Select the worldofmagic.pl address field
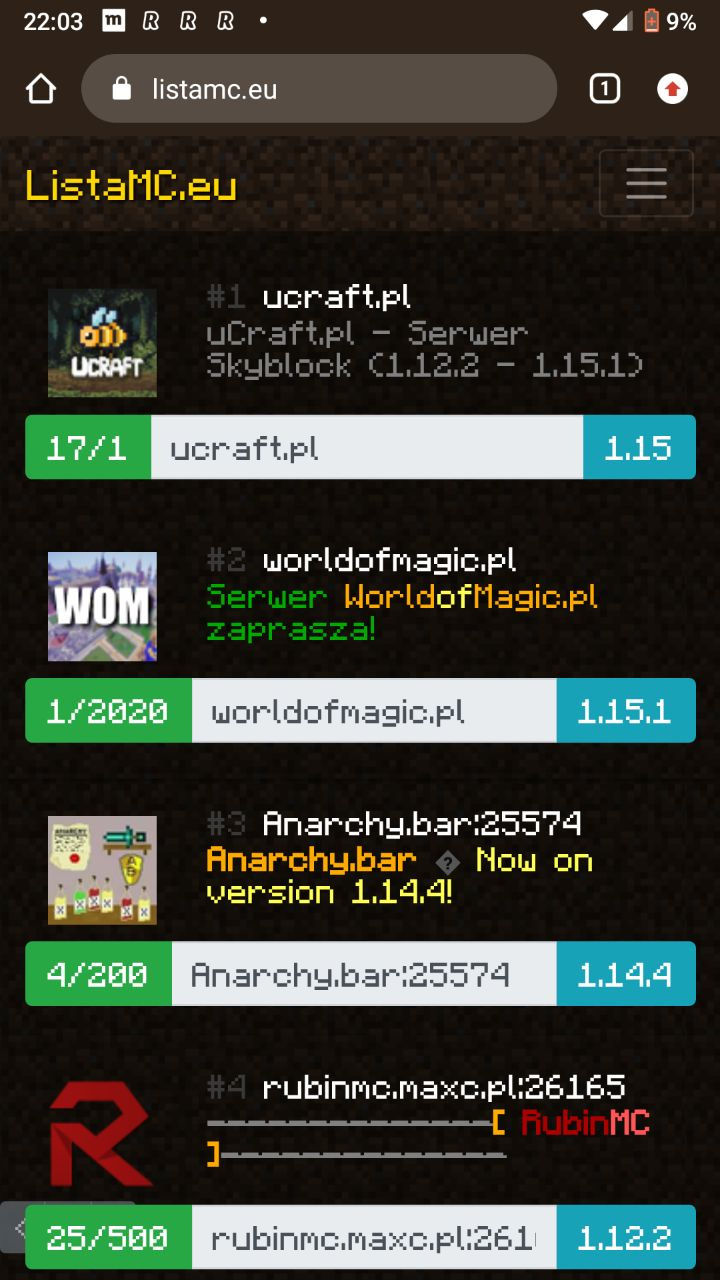This screenshot has height=1280, width=720. [x=373, y=711]
